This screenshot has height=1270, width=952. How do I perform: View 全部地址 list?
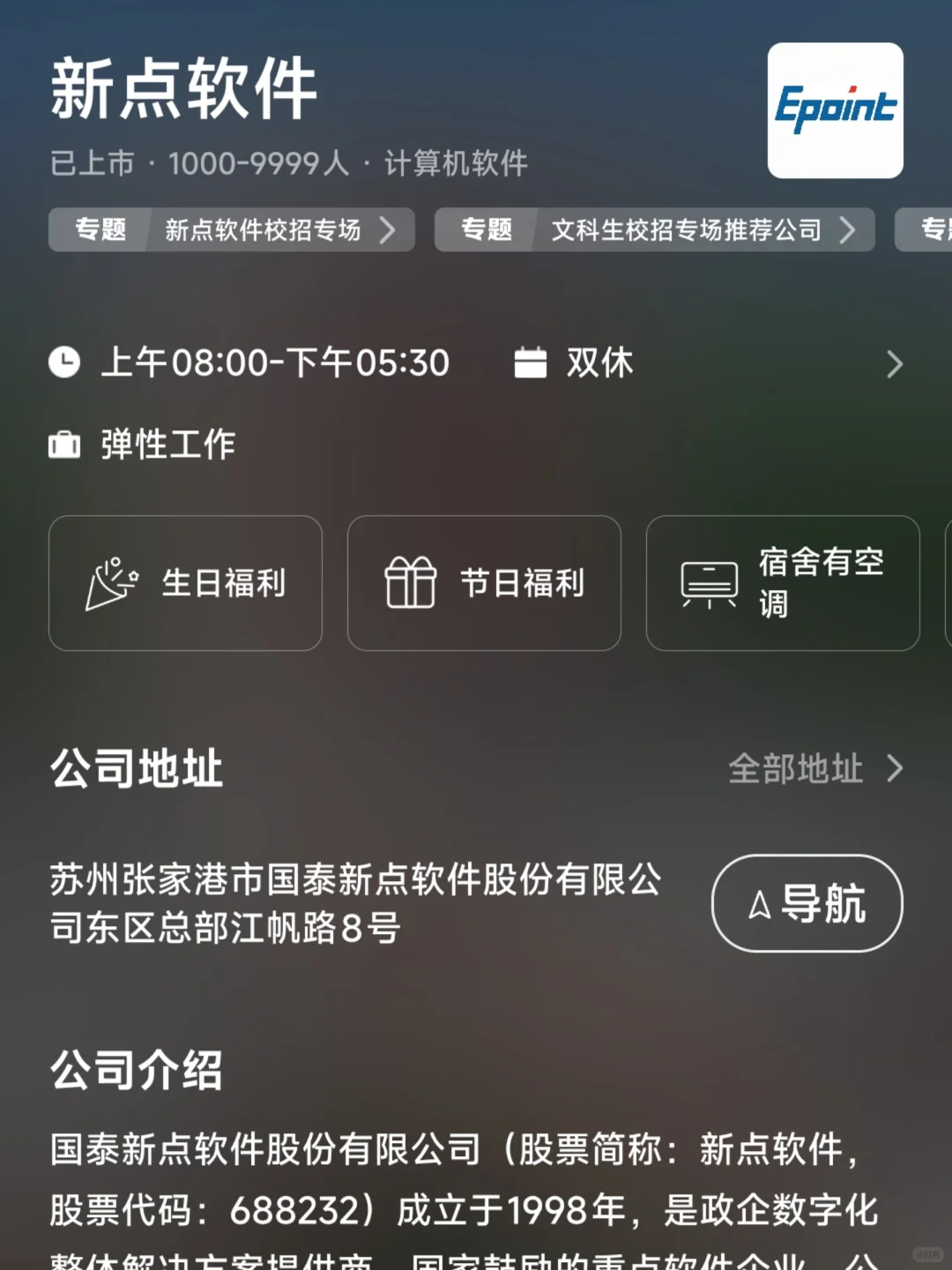click(815, 769)
